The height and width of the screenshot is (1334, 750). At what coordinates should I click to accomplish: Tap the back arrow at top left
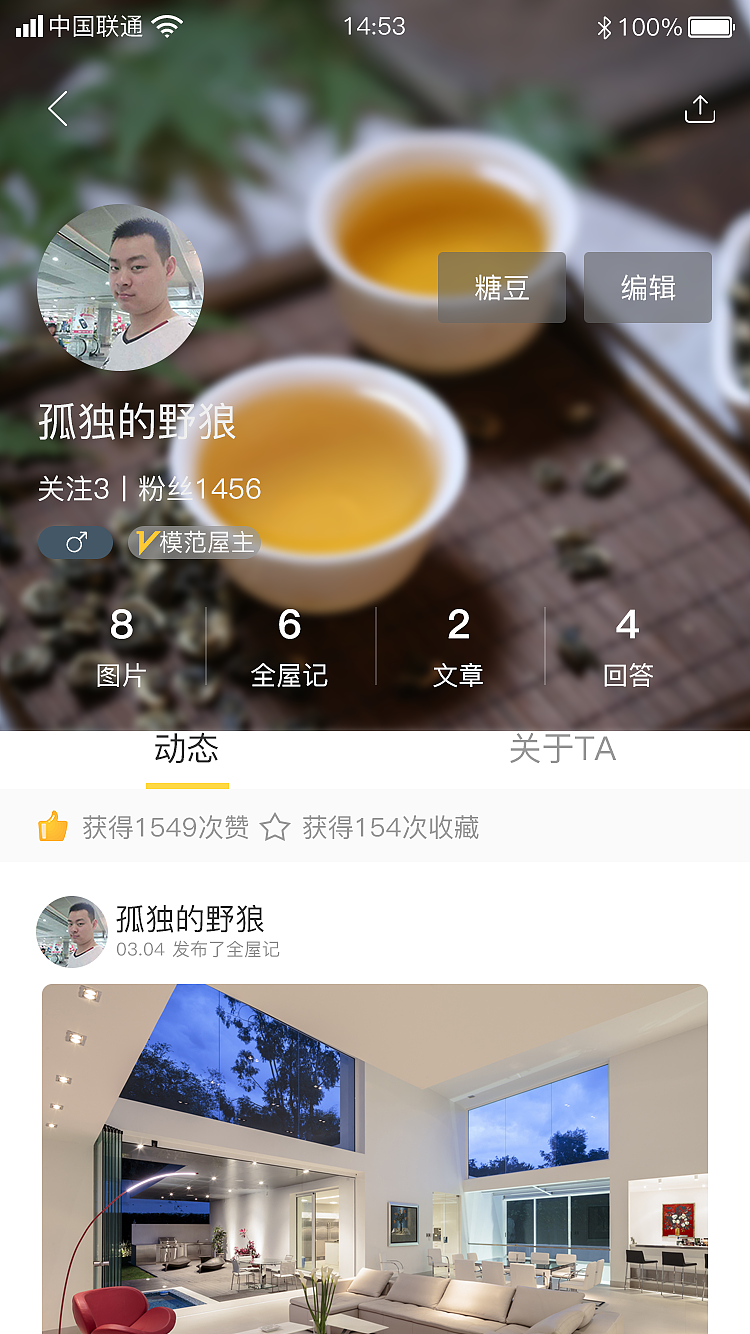[x=57, y=108]
